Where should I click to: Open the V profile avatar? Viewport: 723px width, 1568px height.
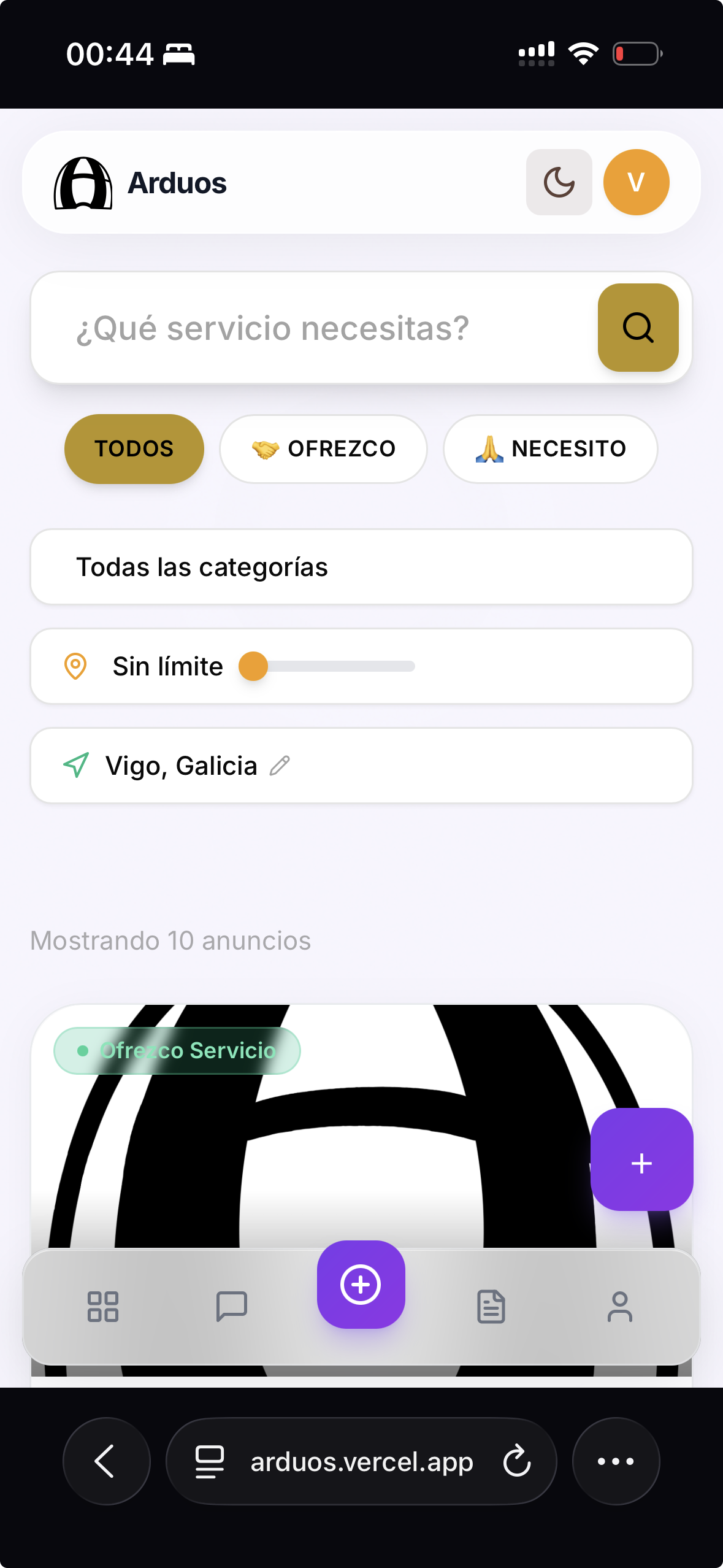[636, 182]
